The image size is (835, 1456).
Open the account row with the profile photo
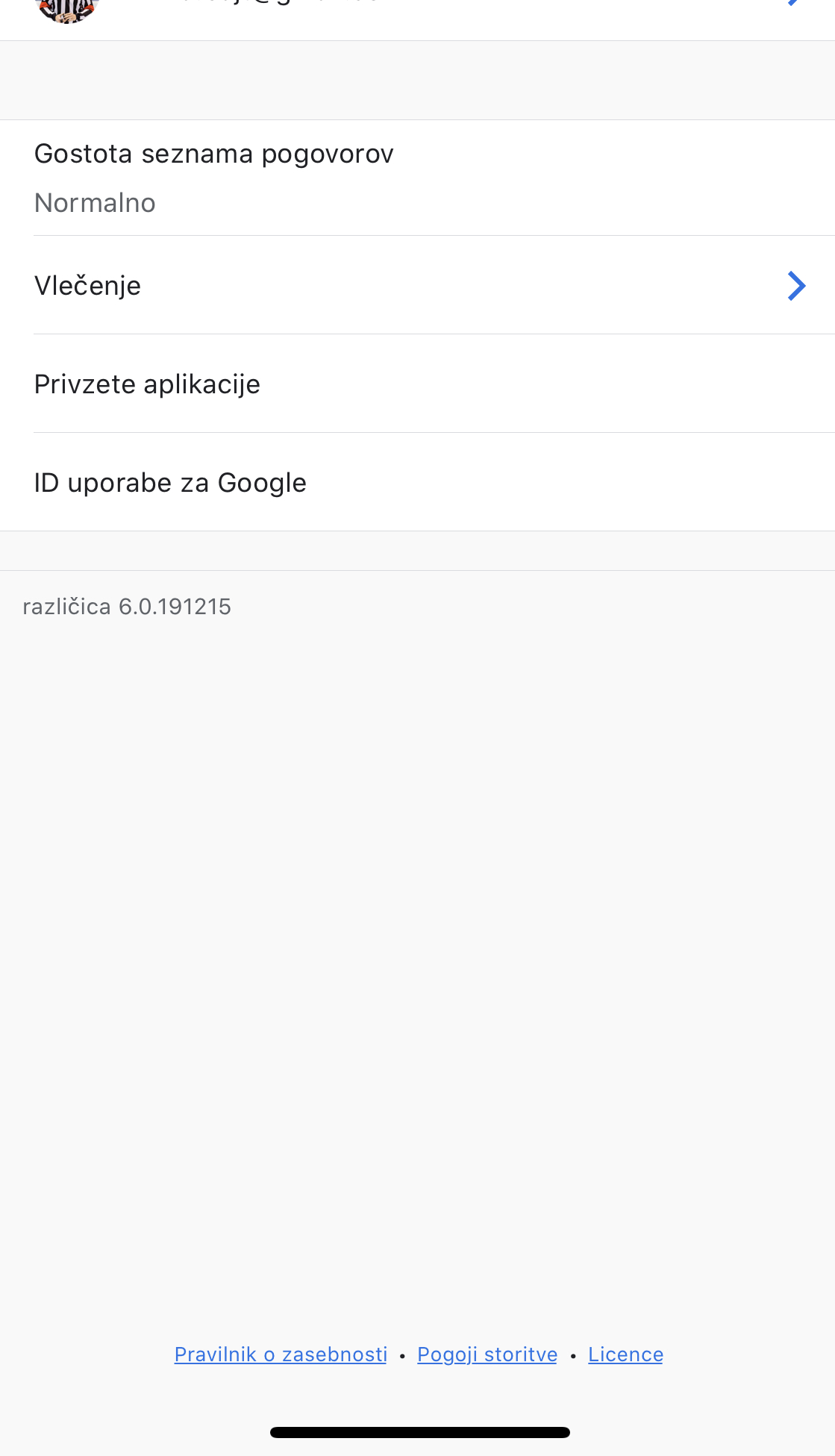click(417, 10)
